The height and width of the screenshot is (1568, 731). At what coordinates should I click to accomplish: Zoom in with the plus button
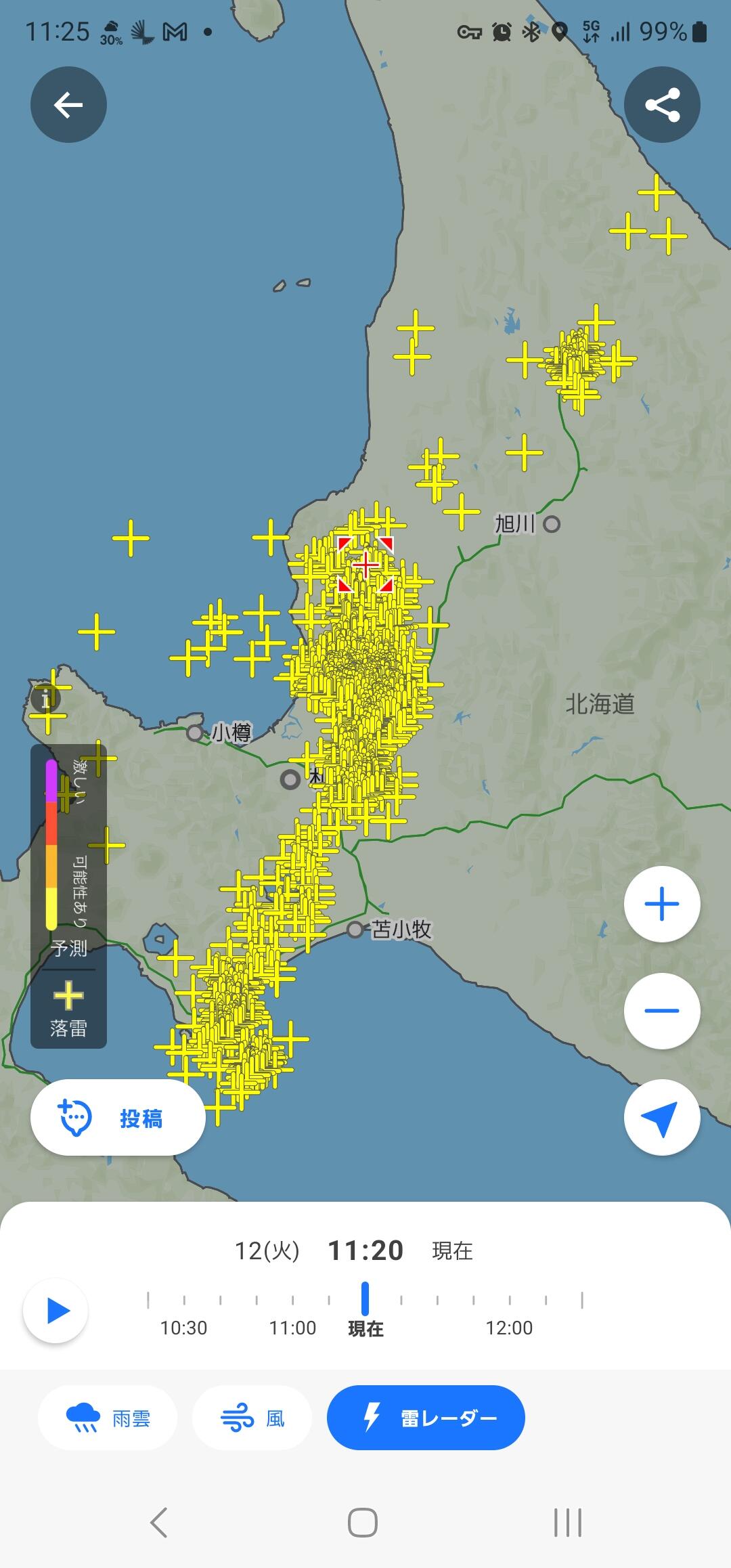(x=662, y=904)
